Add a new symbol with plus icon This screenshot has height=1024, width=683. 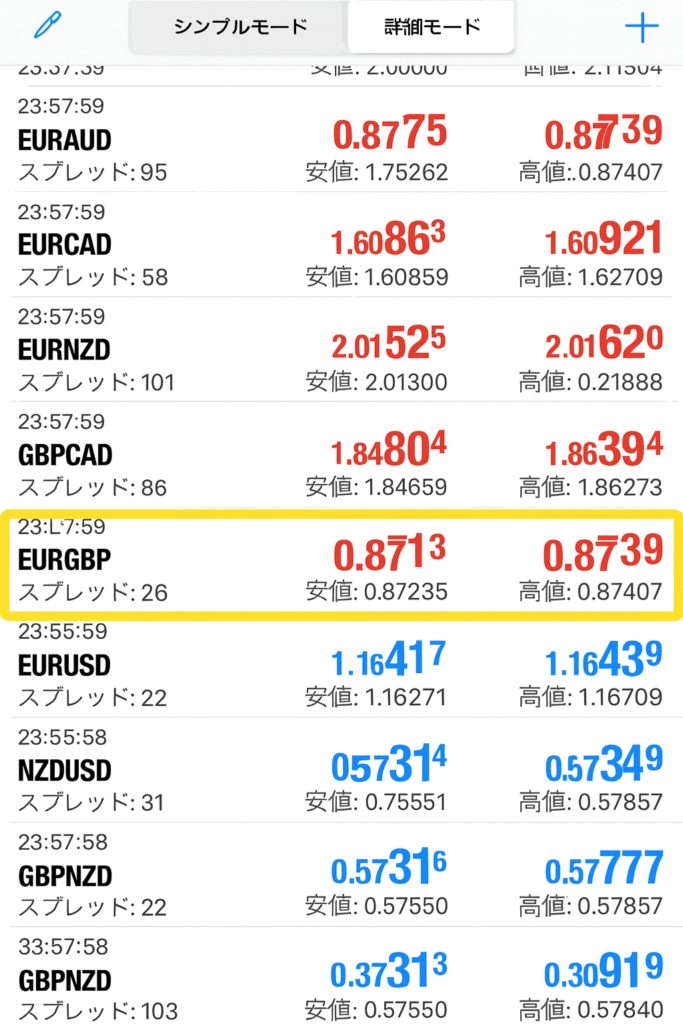[641, 27]
